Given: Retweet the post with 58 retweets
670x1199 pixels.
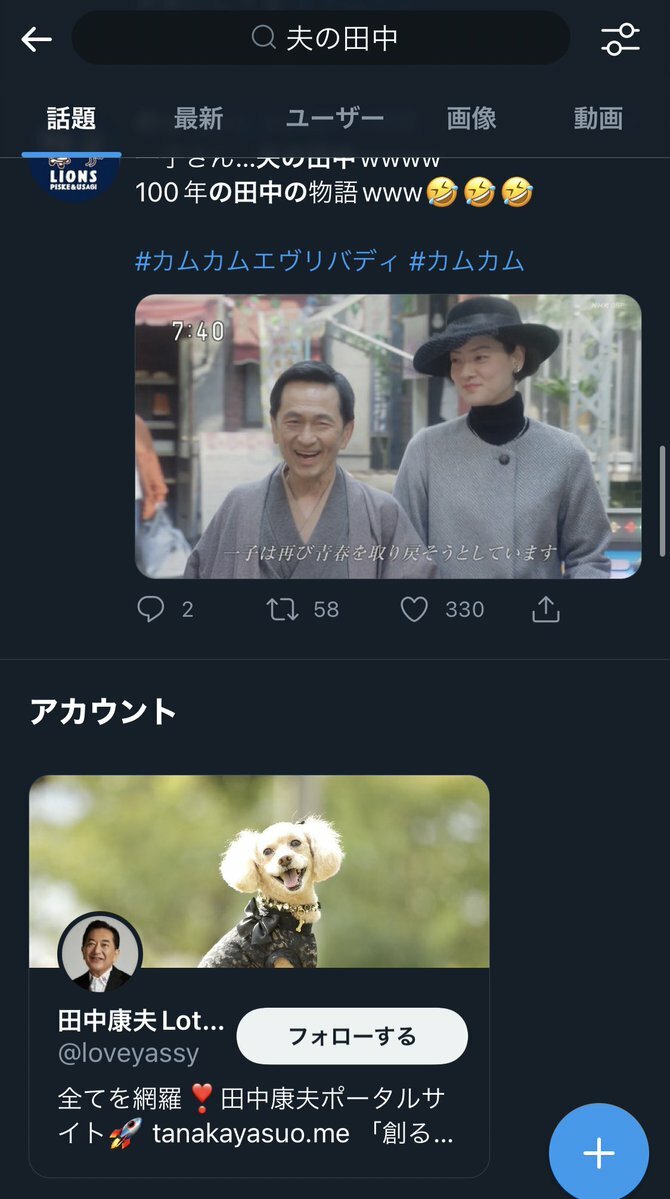Looking at the screenshot, I should 284,609.
